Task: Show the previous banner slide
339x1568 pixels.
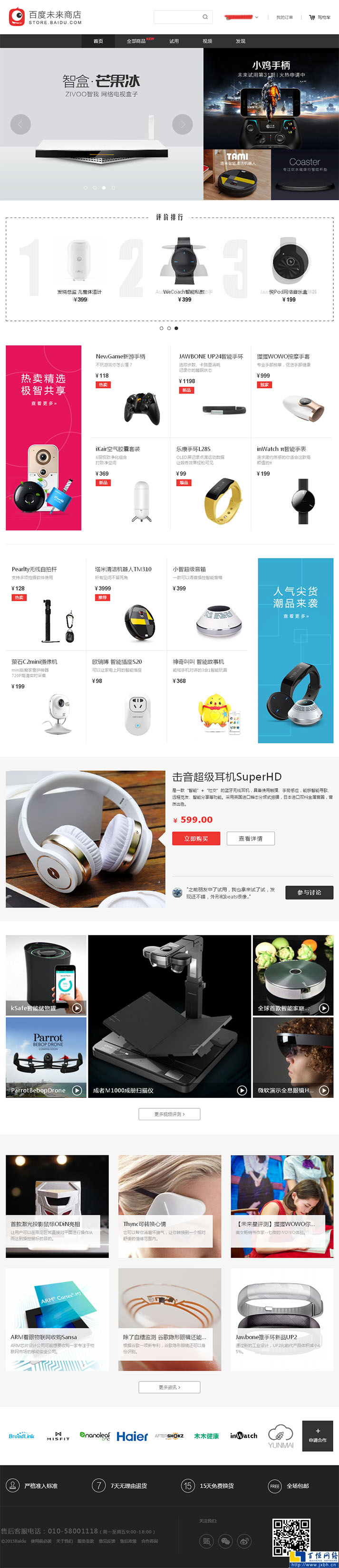Action: pyautogui.click(x=20, y=124)
